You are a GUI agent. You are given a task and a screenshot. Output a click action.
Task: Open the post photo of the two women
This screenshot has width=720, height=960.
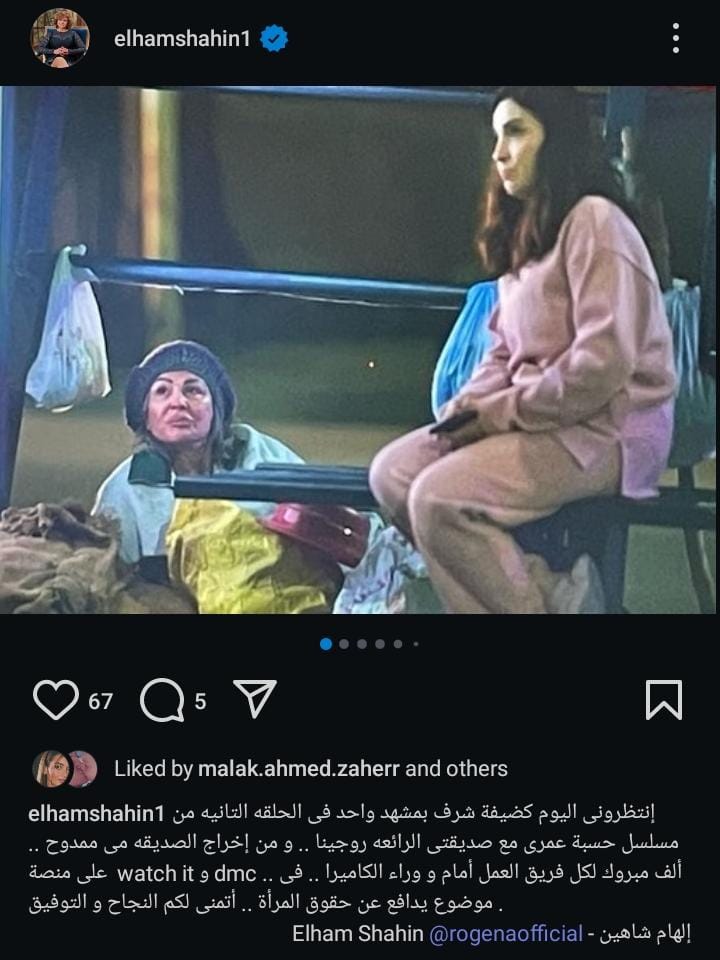(360, 350)
